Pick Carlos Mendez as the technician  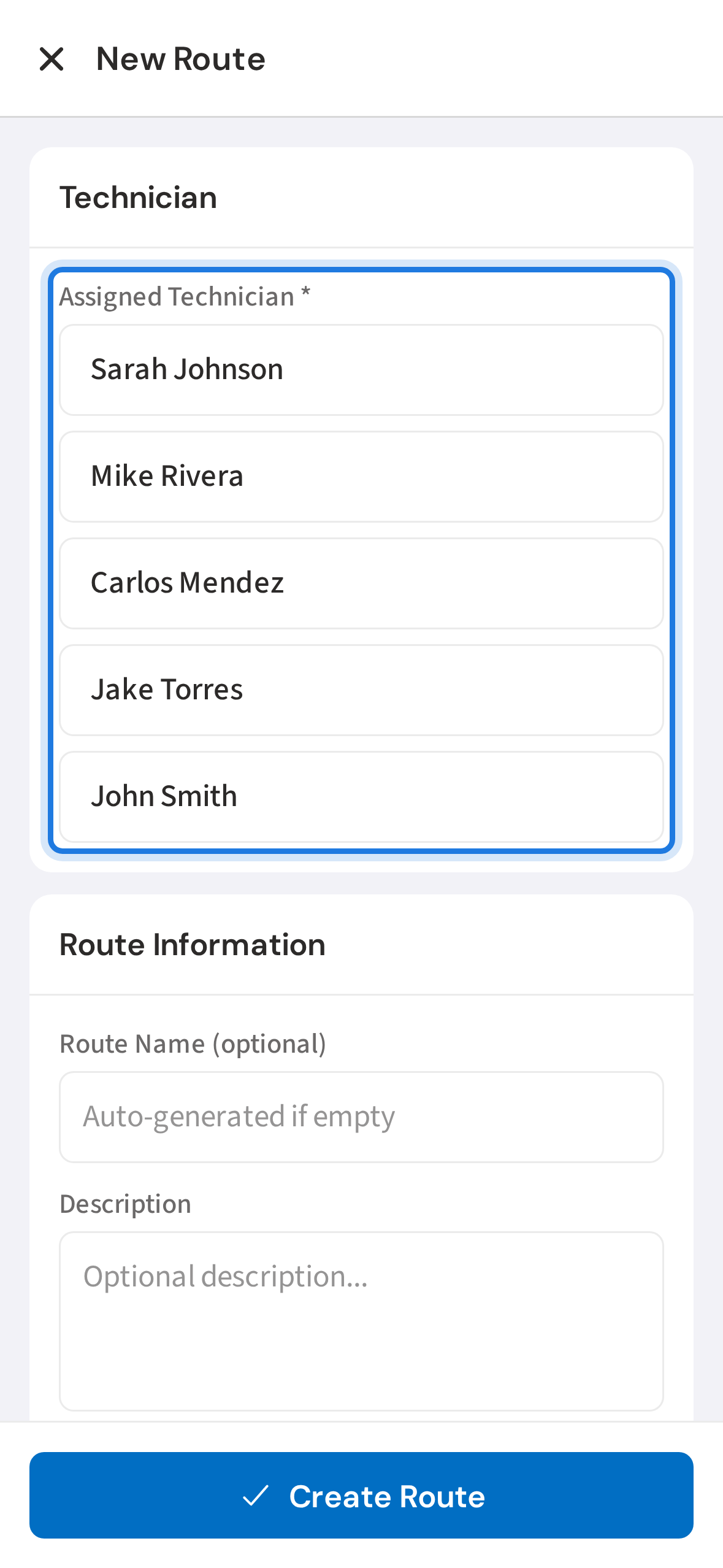click(361, 582)
